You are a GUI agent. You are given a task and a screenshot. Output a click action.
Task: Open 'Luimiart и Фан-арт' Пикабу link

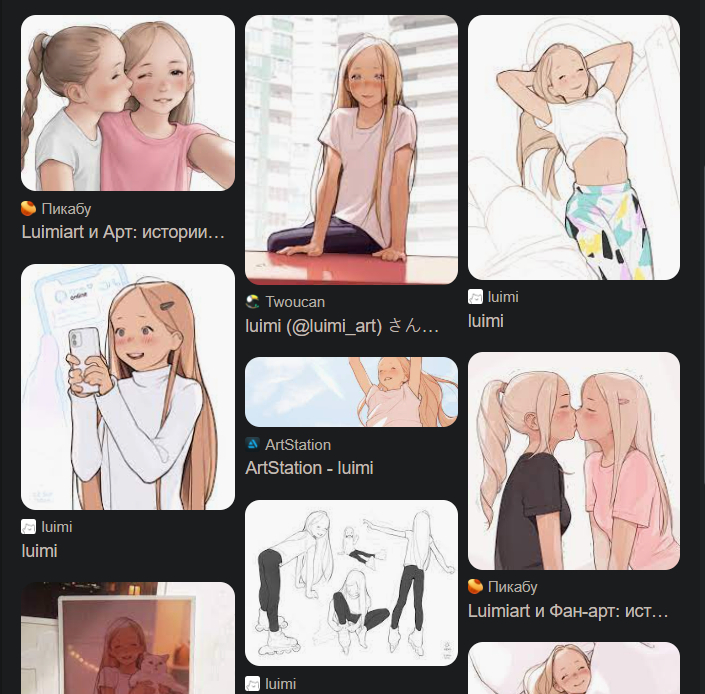(x=568, y=610)
